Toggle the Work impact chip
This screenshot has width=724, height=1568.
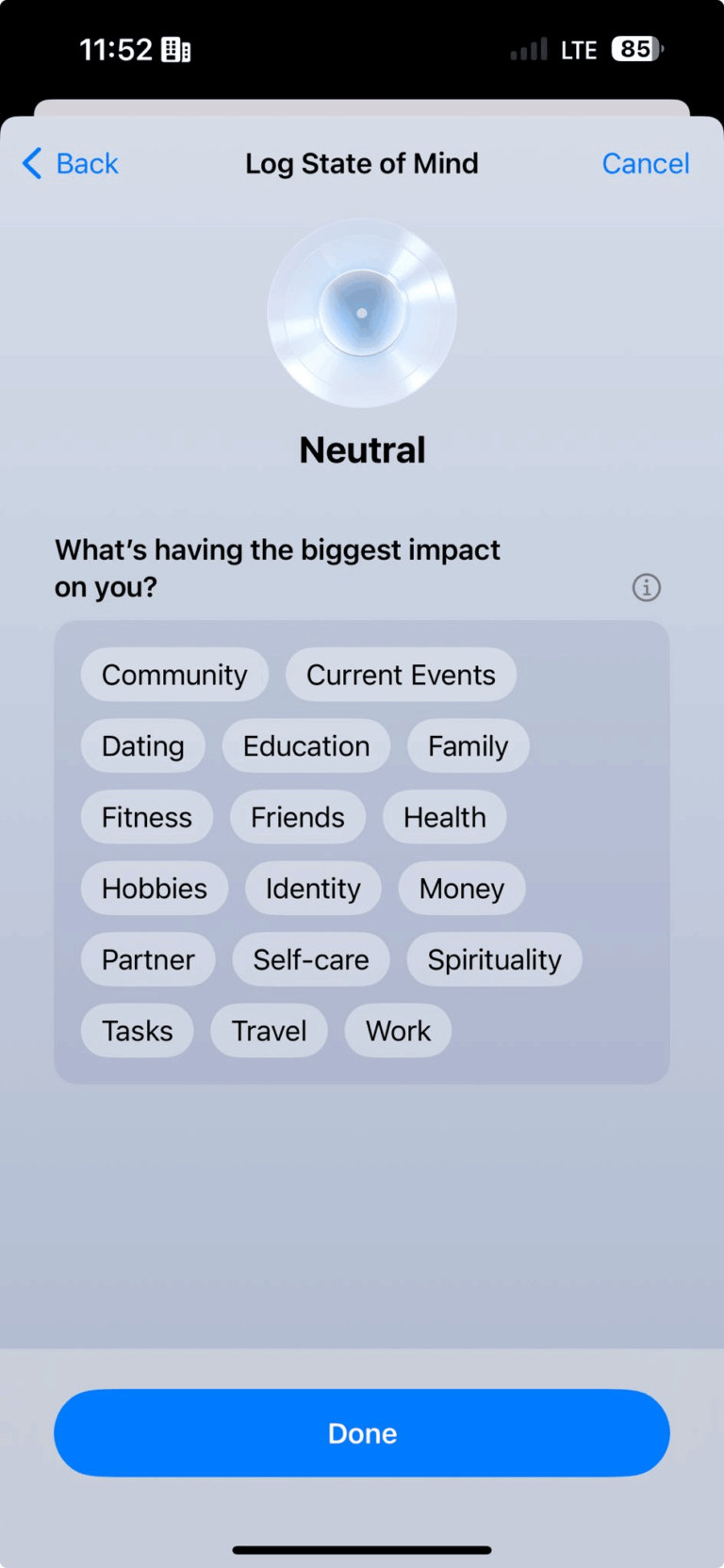pos(397,1030)
